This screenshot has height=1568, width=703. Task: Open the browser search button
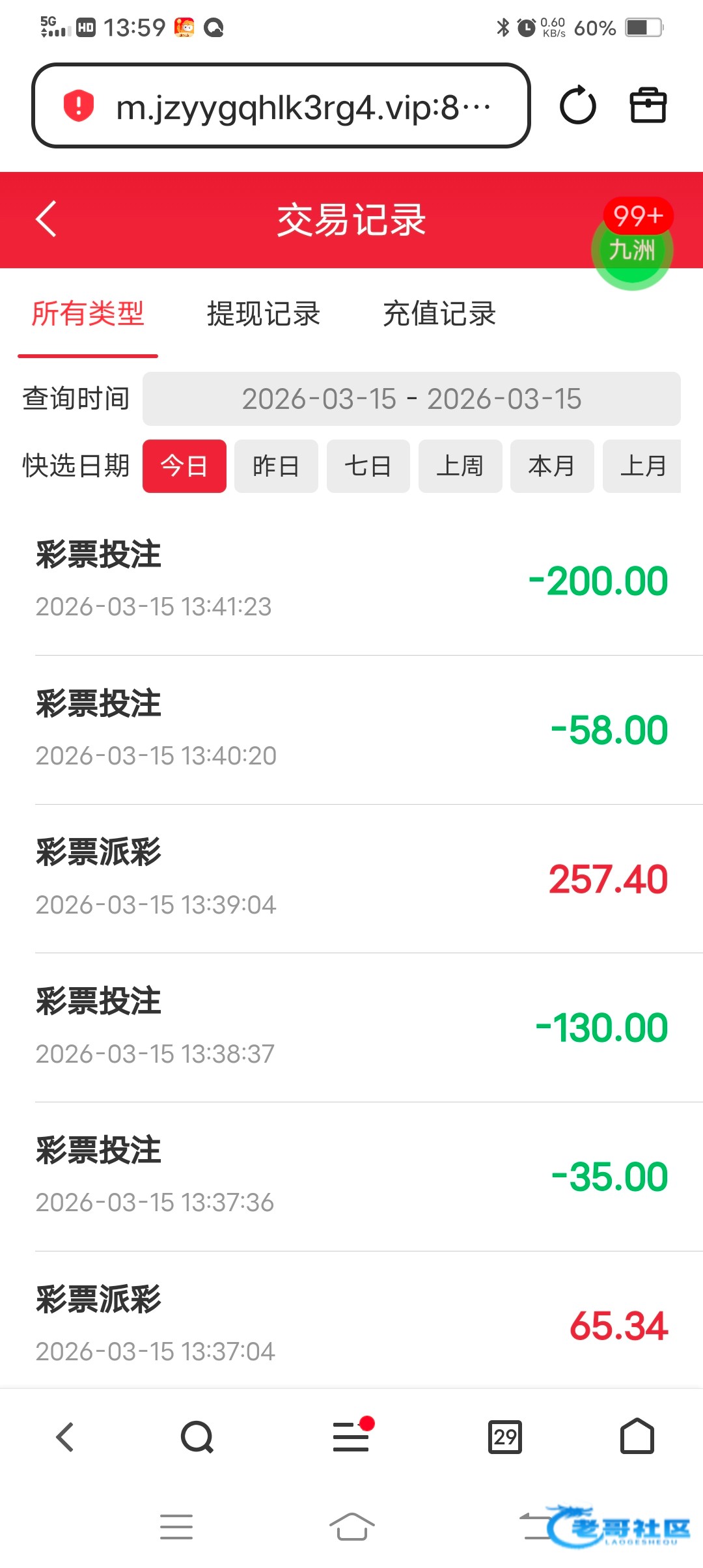[197, 1437]
